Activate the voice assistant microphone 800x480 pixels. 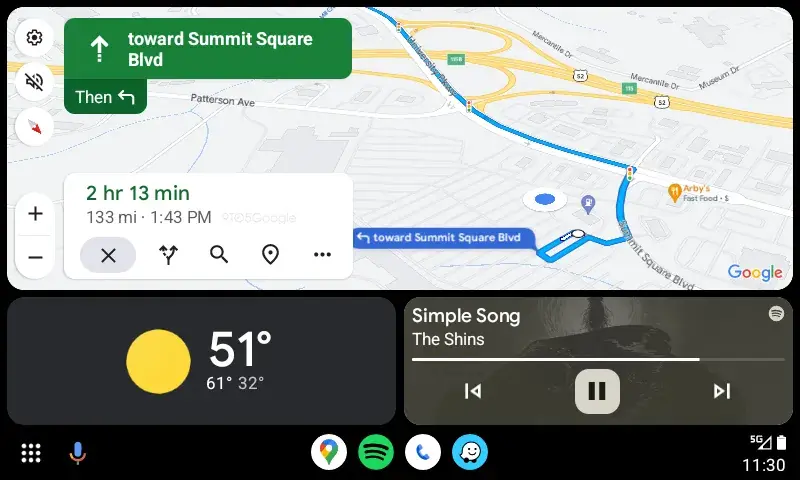click(x=77, y=453)
